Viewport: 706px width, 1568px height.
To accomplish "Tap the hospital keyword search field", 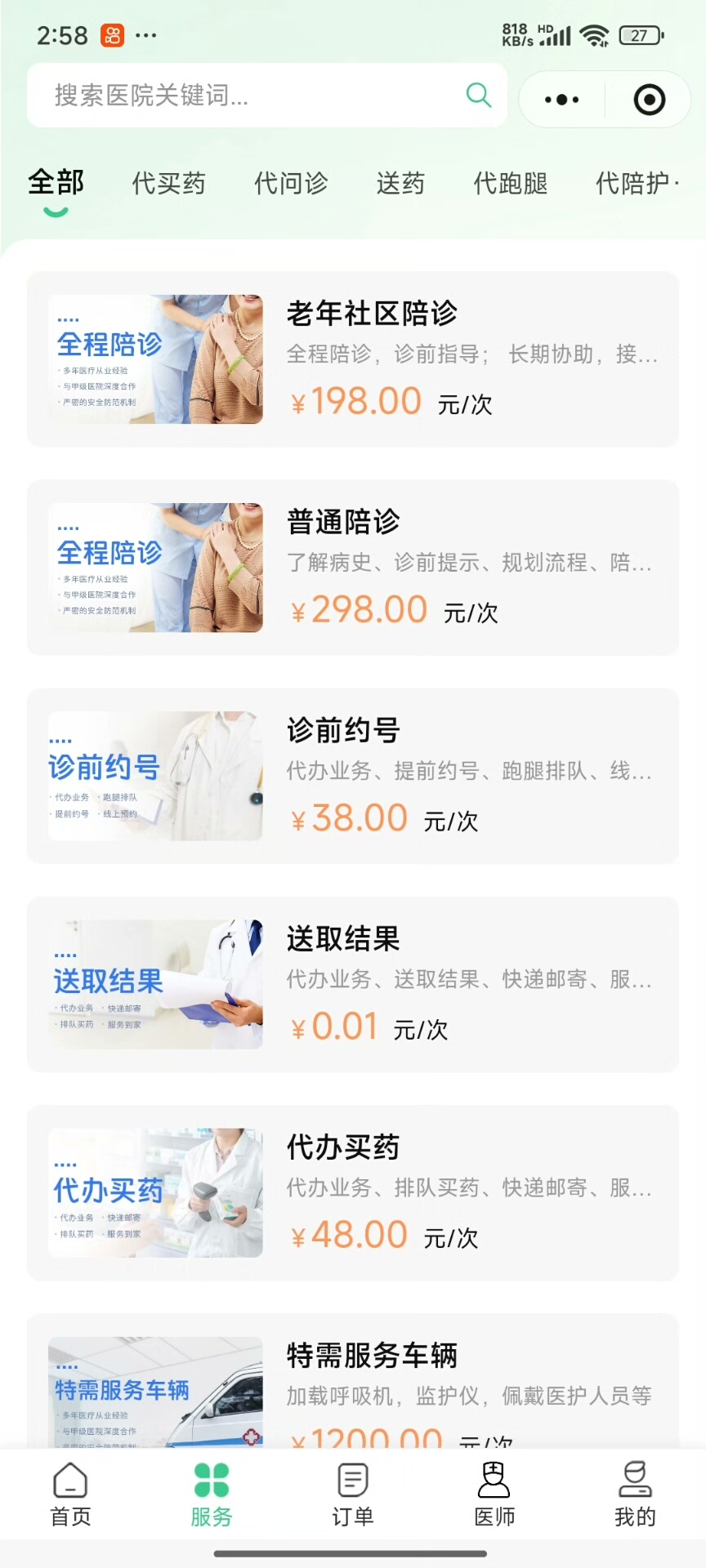I will coord(245,96).
